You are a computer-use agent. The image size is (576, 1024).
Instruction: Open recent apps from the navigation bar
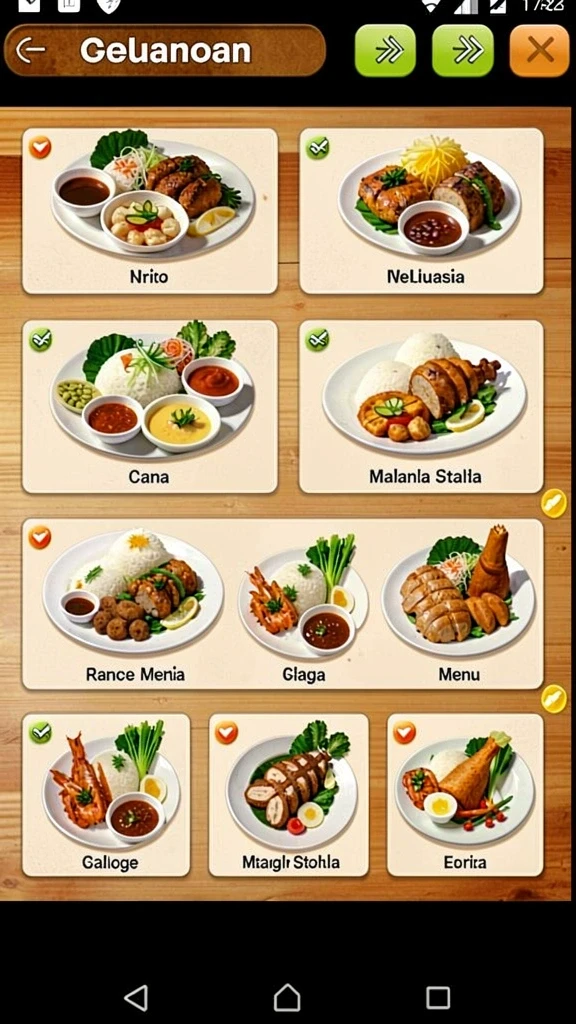pos(438,997)
